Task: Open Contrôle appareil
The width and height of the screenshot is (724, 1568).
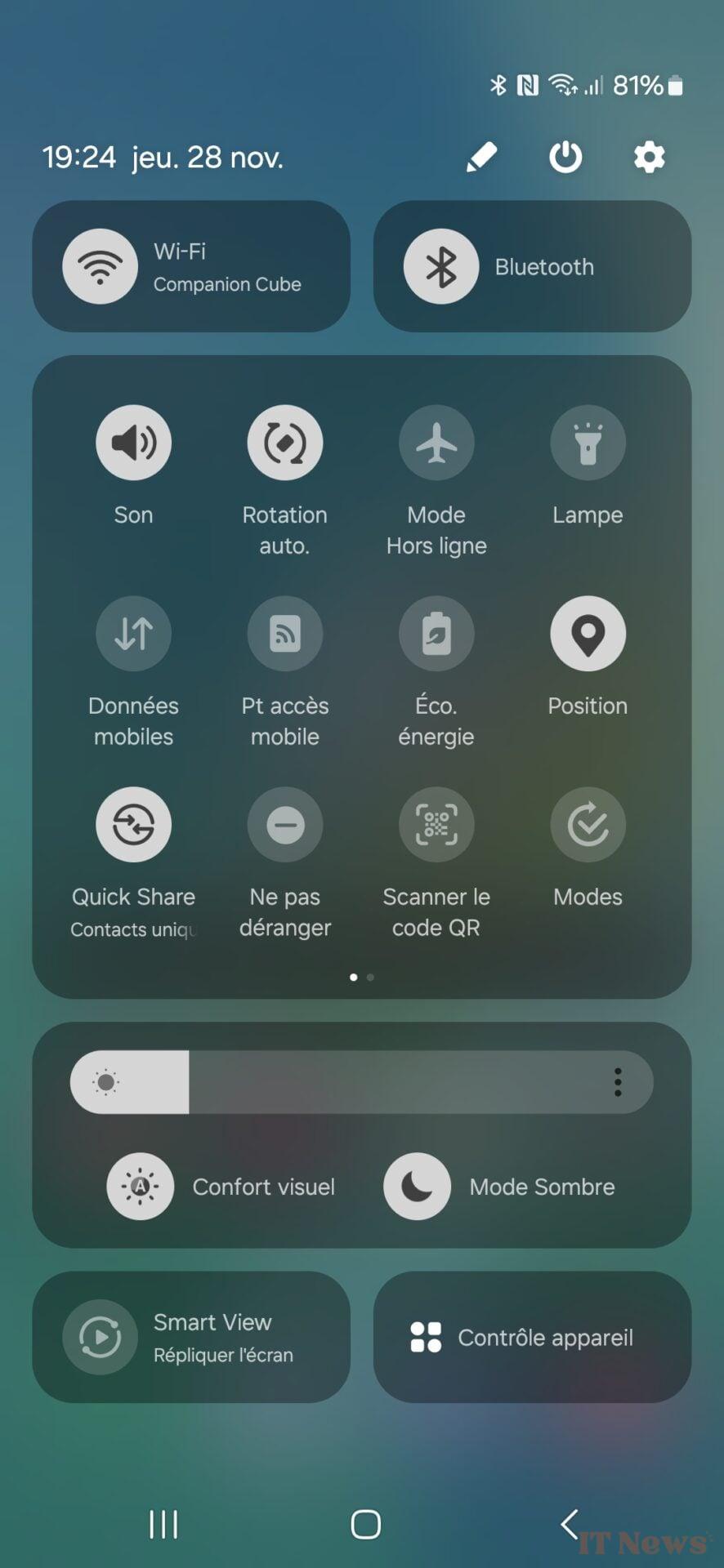Action: point(532,1337)
